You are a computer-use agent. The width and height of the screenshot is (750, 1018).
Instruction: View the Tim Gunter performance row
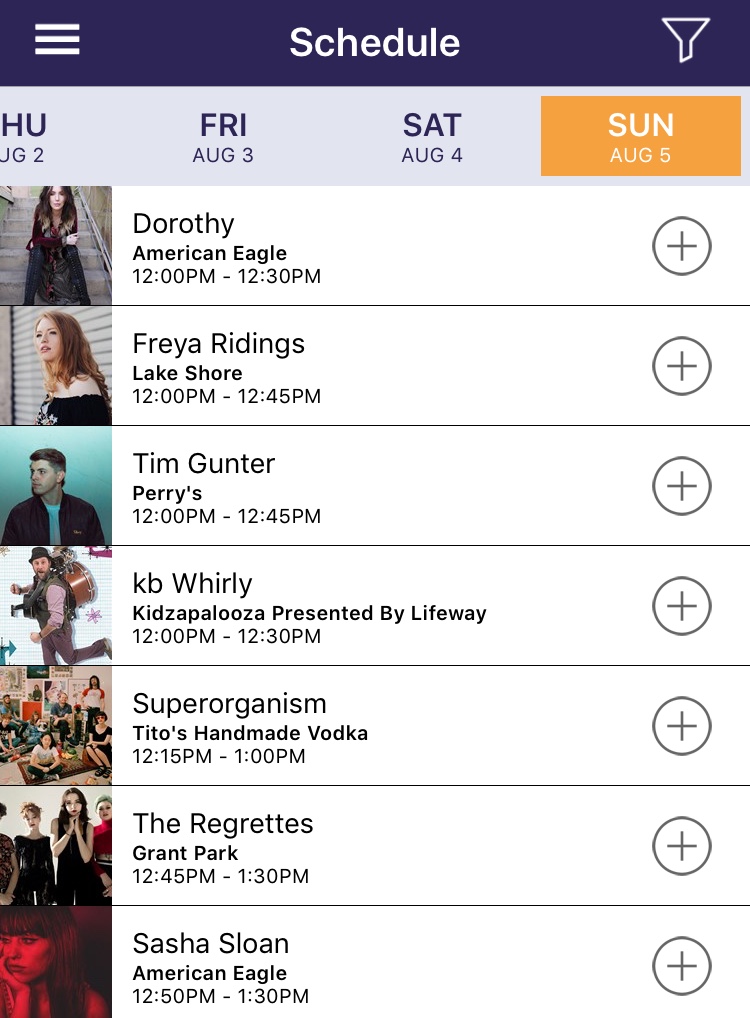[300, 486]
